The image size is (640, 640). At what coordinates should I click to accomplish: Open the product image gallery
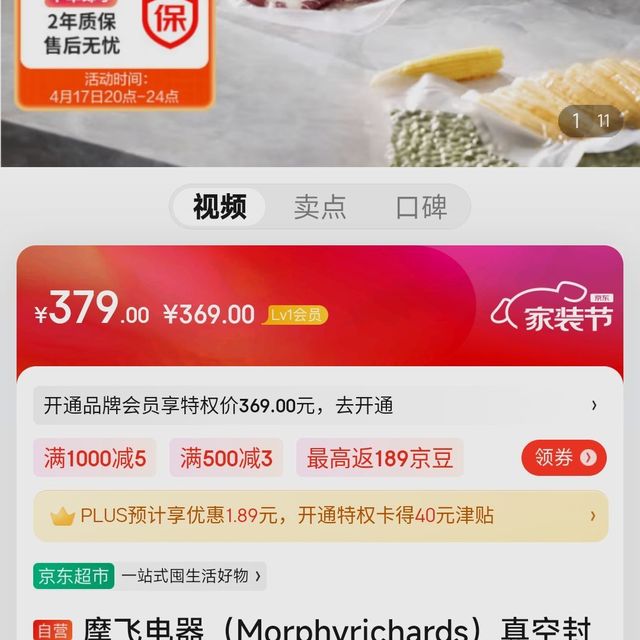pyautogui.click(x=400, y=80)
